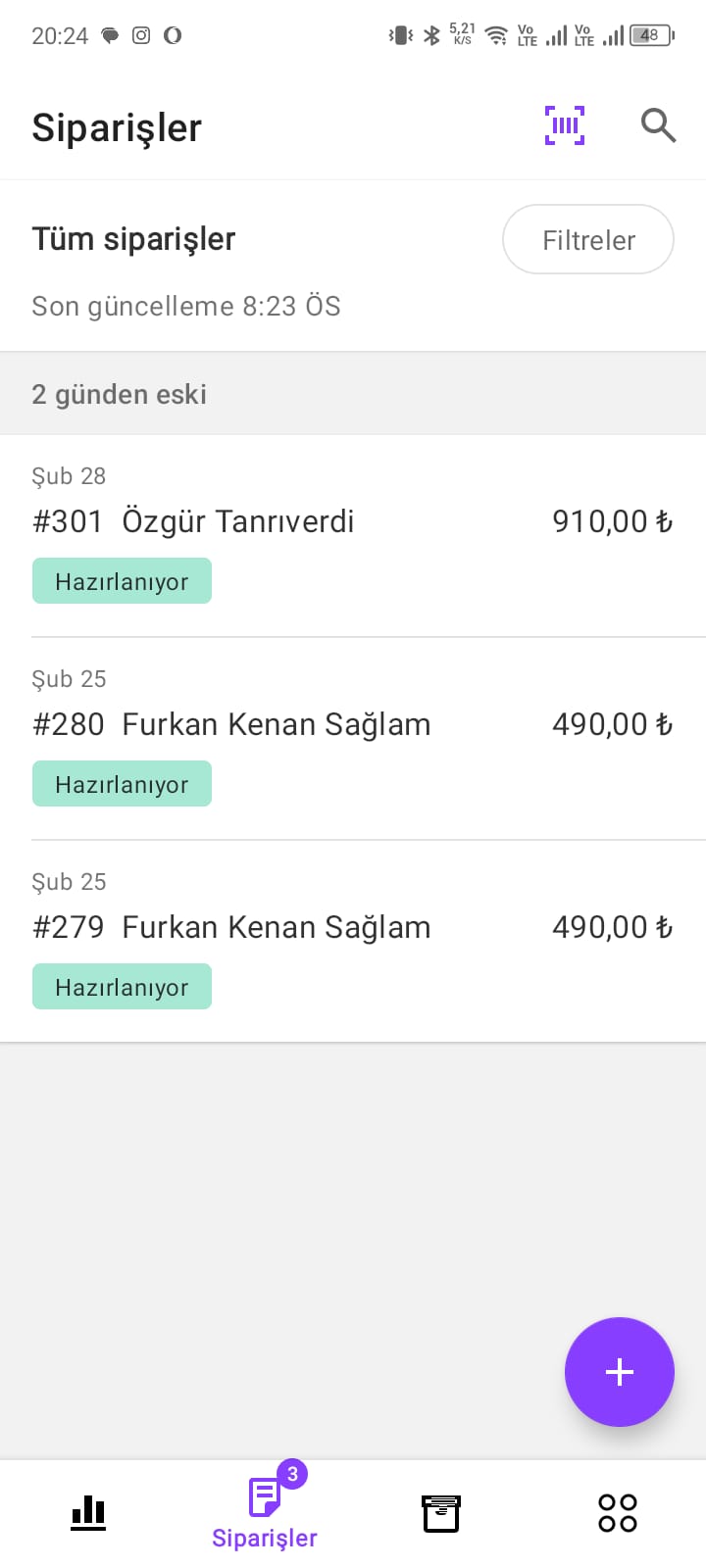Tap the Hazırlanıyor badge on order #279

(x=122, y=987)
